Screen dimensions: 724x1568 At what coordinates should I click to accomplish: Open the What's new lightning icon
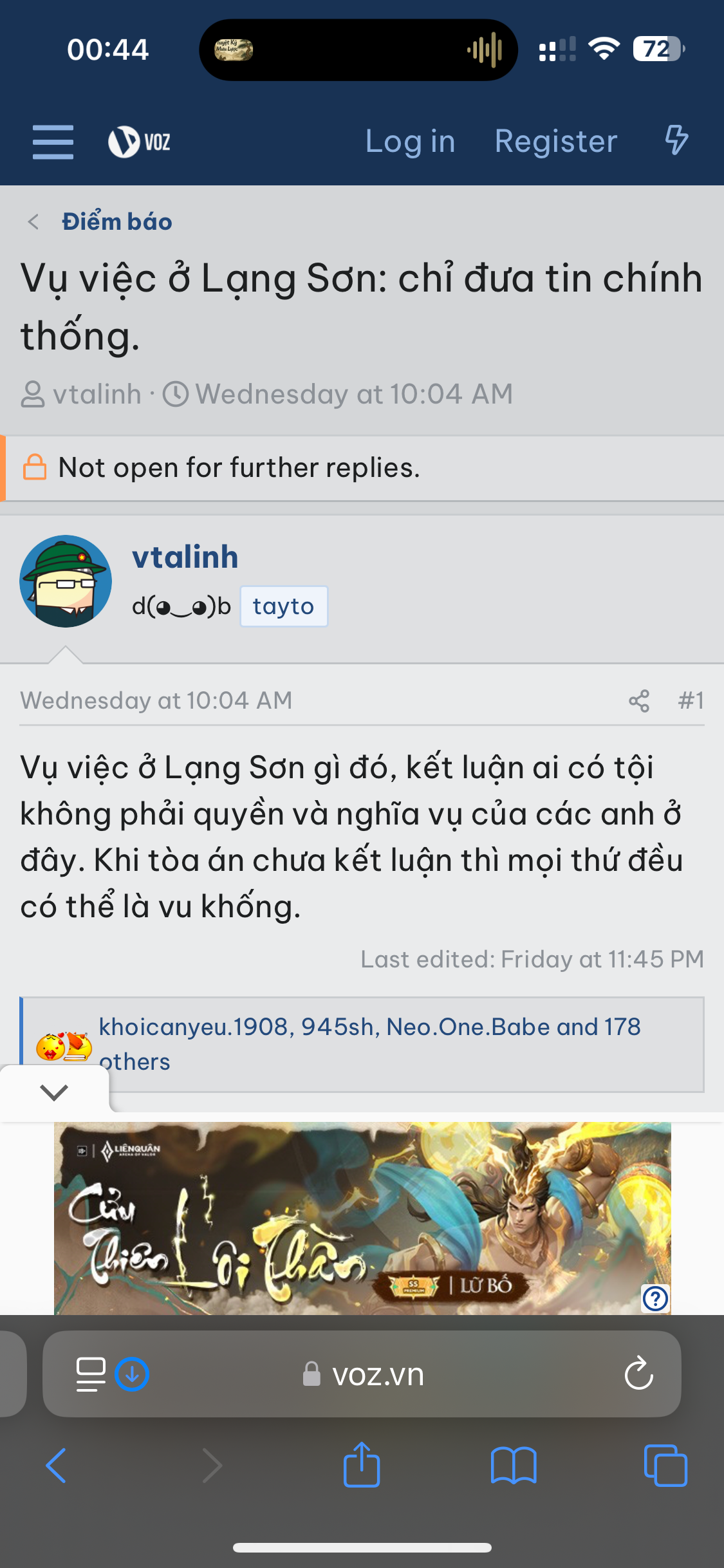676,140
